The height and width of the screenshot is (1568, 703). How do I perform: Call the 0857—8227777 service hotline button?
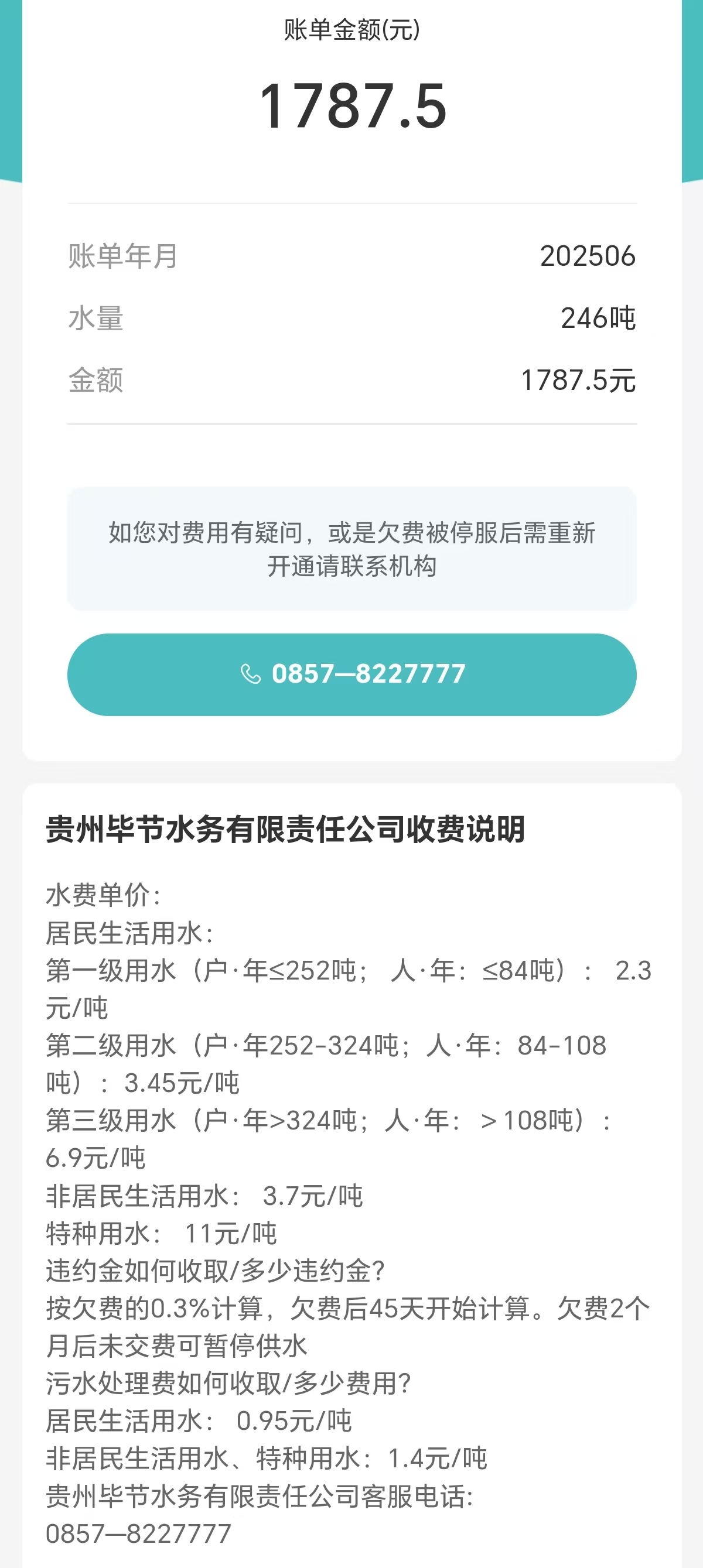point(351,675)
